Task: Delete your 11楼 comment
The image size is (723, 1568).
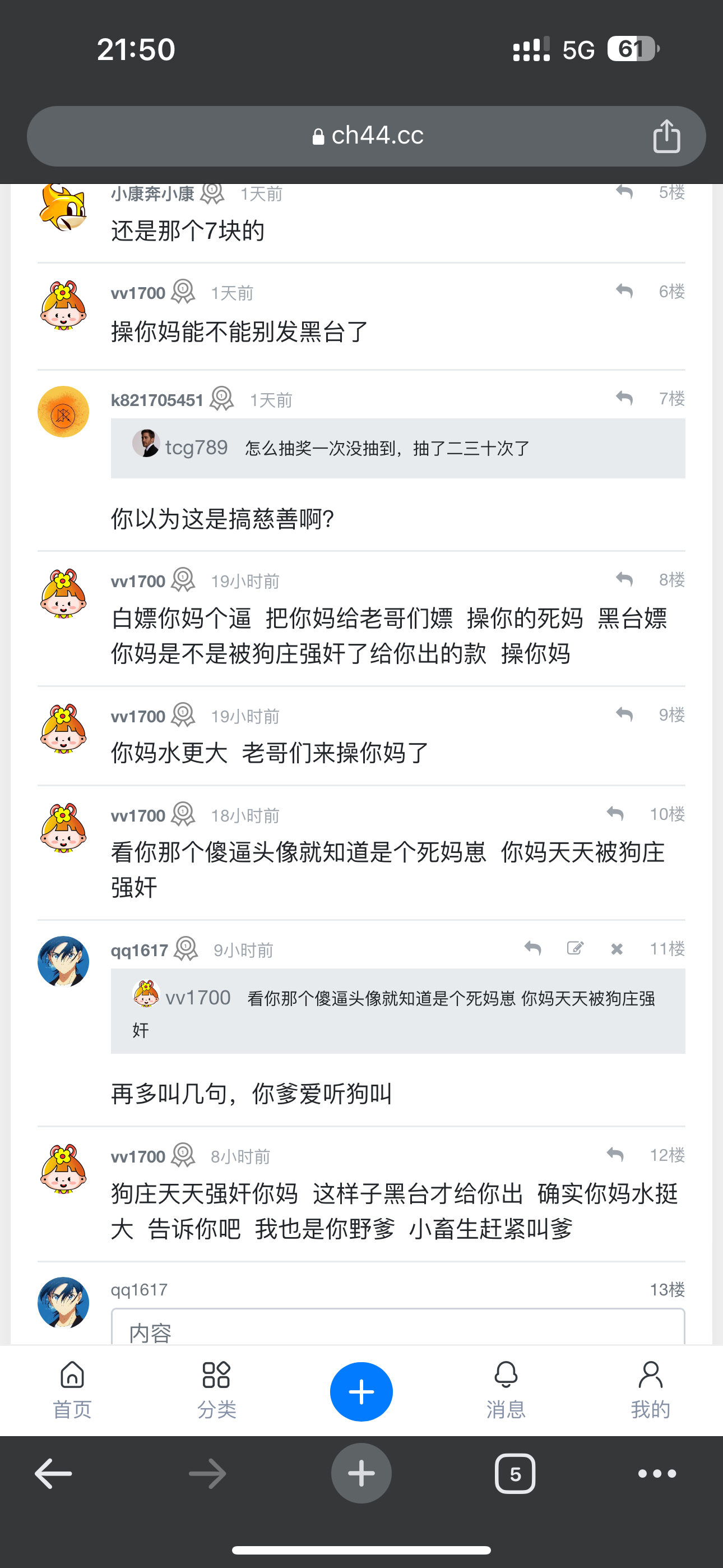Action: tap(617, 948)
